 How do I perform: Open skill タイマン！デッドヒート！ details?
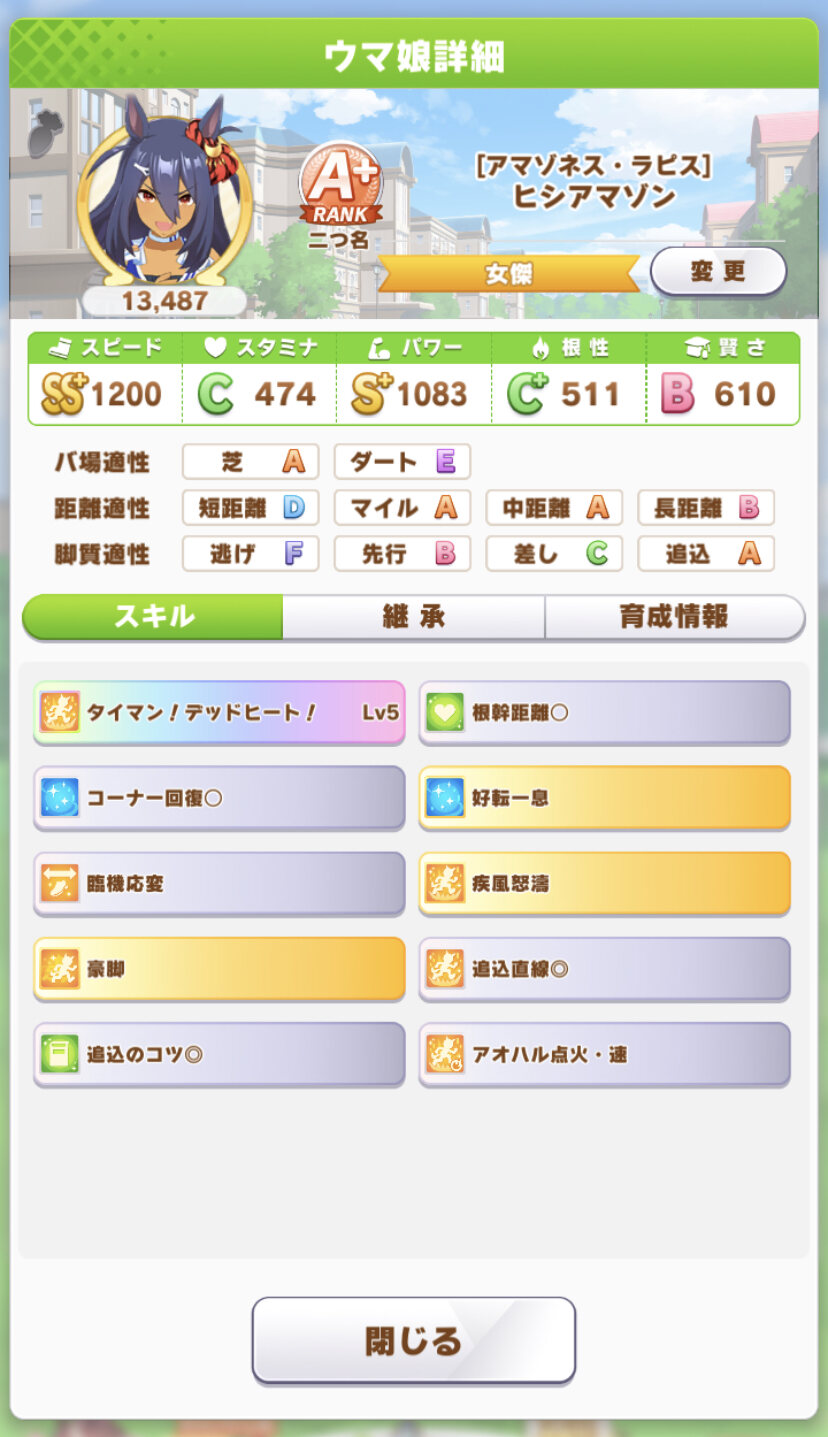coord(219,713)
